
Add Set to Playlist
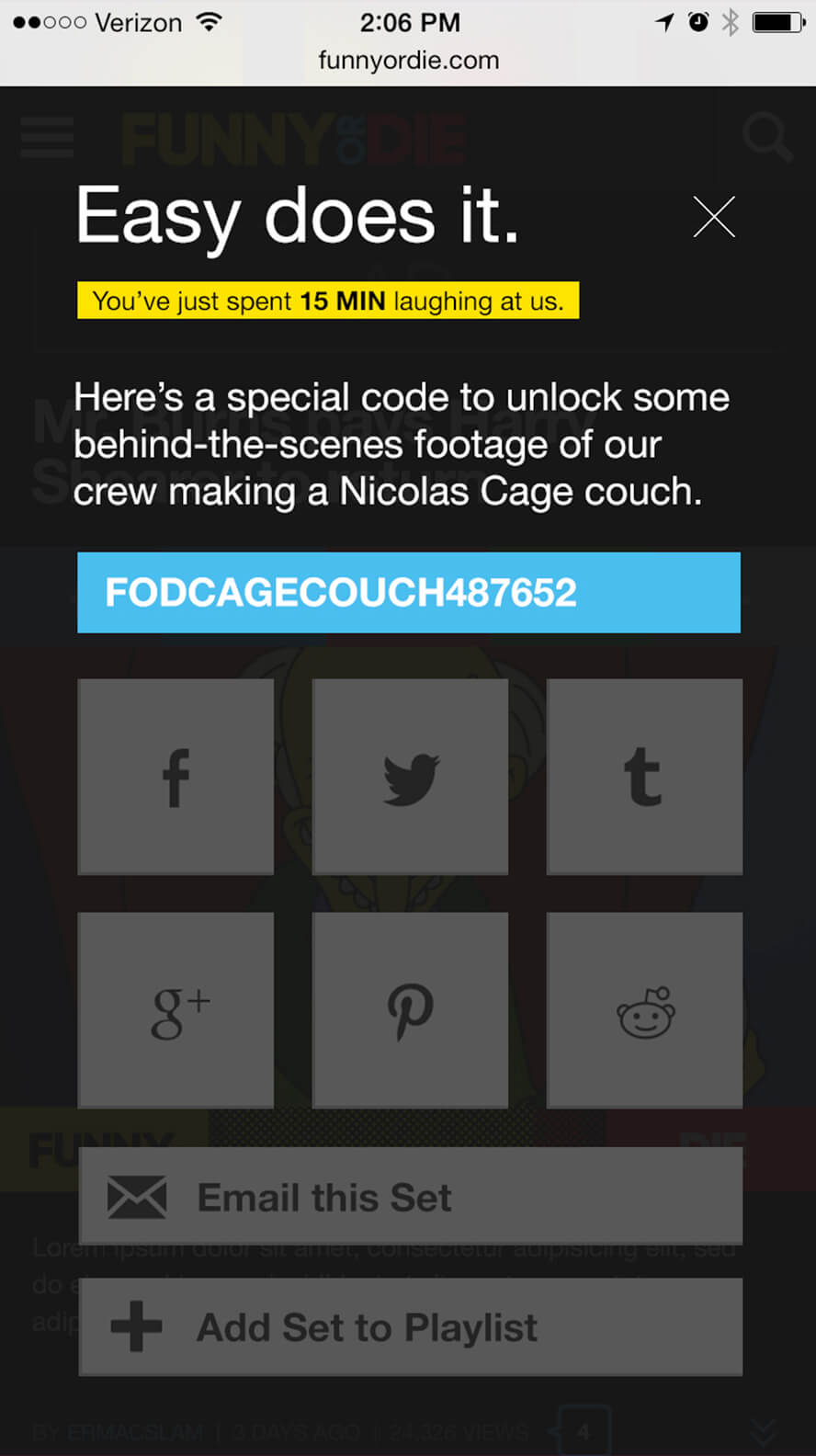click(411, 1326)
